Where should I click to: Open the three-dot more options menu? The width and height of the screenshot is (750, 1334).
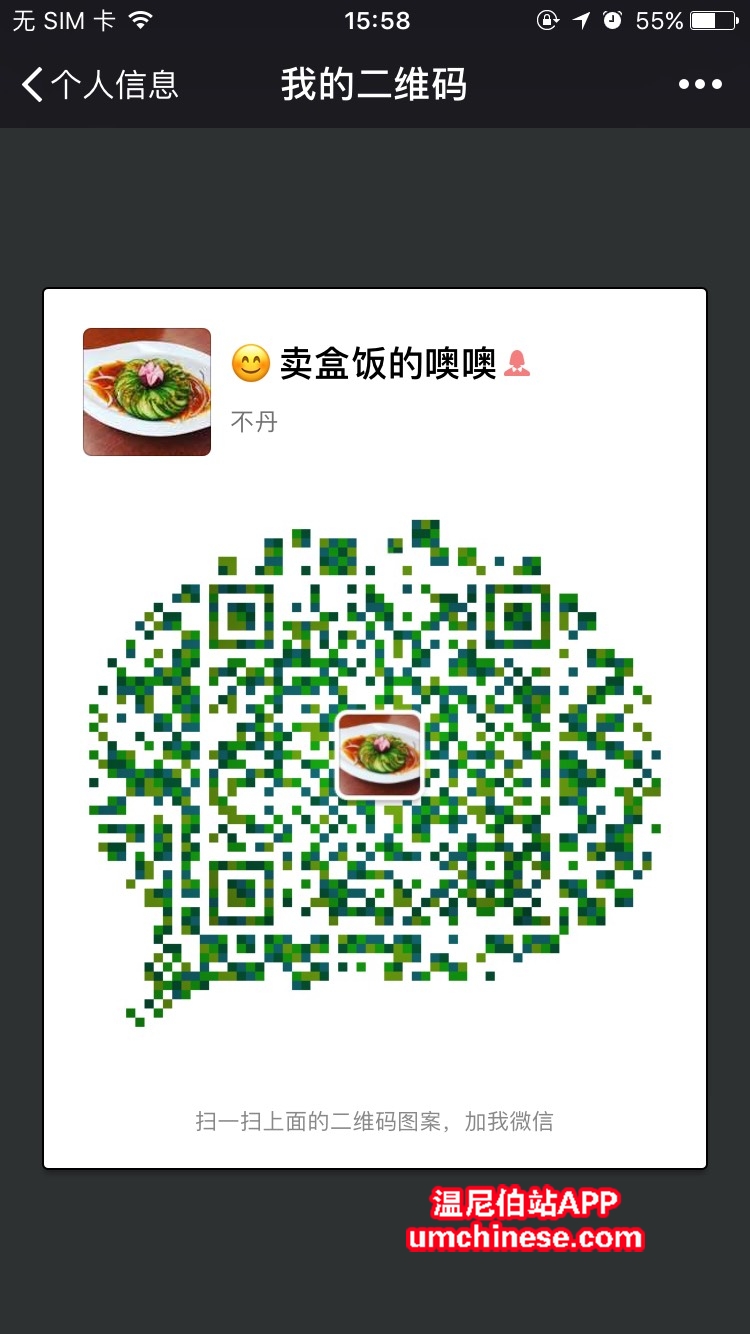(x=700, y=85)
